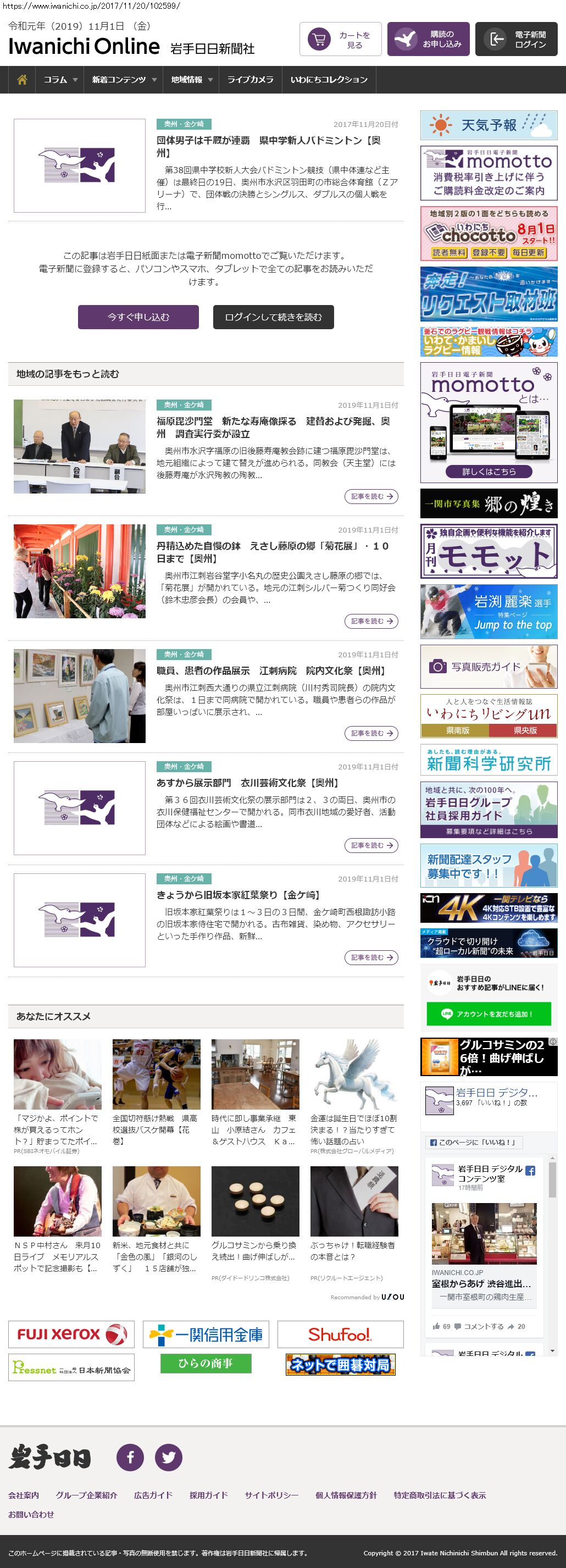Open the 天気予報 weather banner
This screenshot has width=566, height=1568.
(489, 125)
